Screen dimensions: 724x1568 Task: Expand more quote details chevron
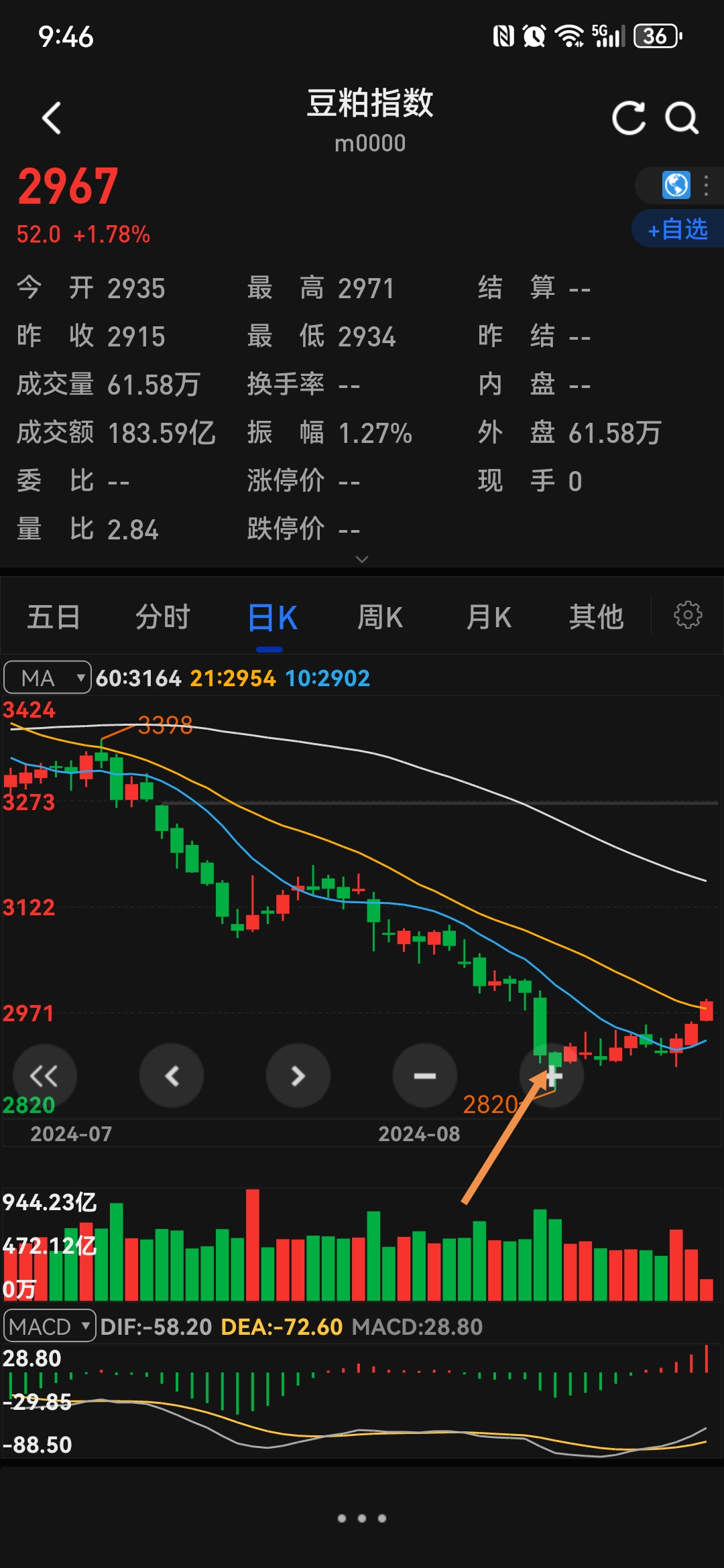(x=362, y=559)
